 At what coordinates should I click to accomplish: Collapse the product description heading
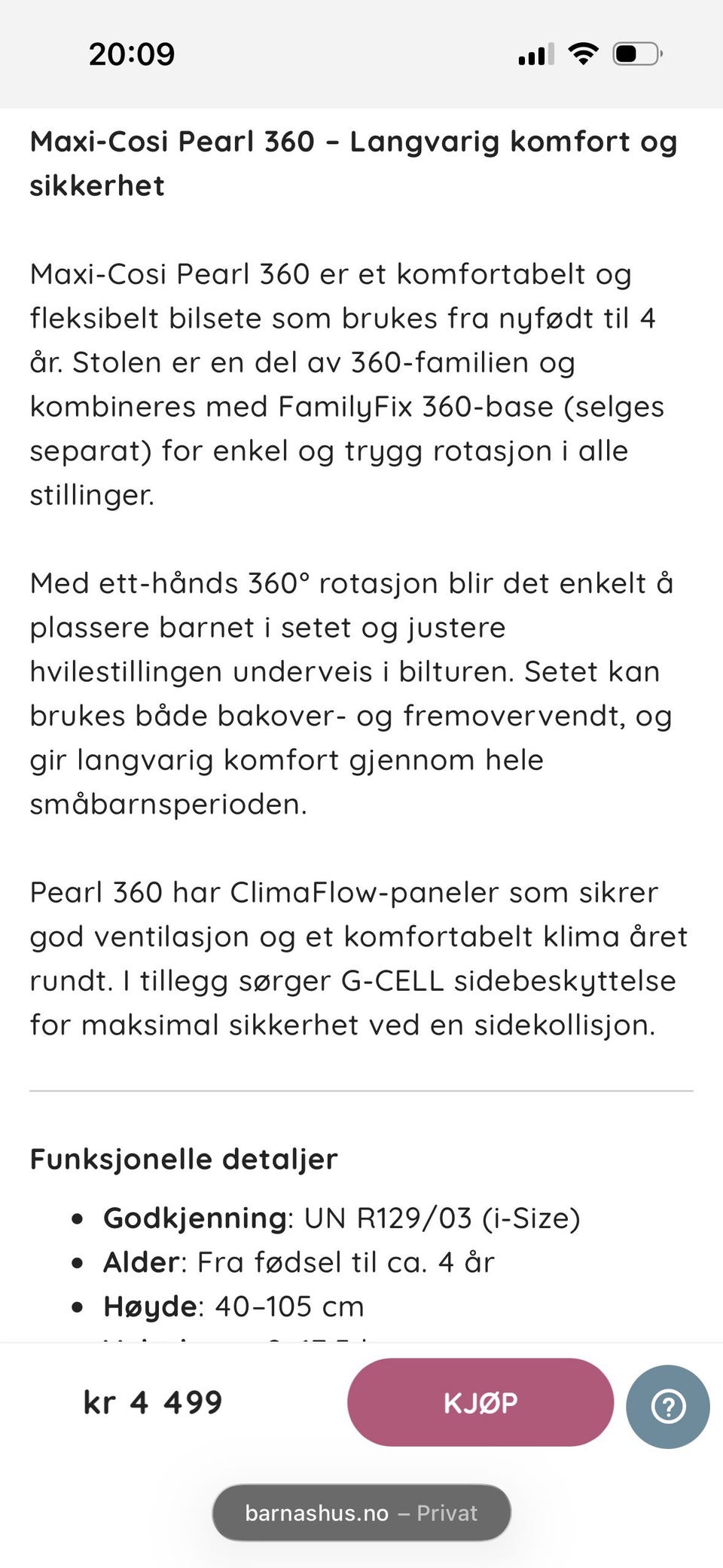(x=353, y=164)
